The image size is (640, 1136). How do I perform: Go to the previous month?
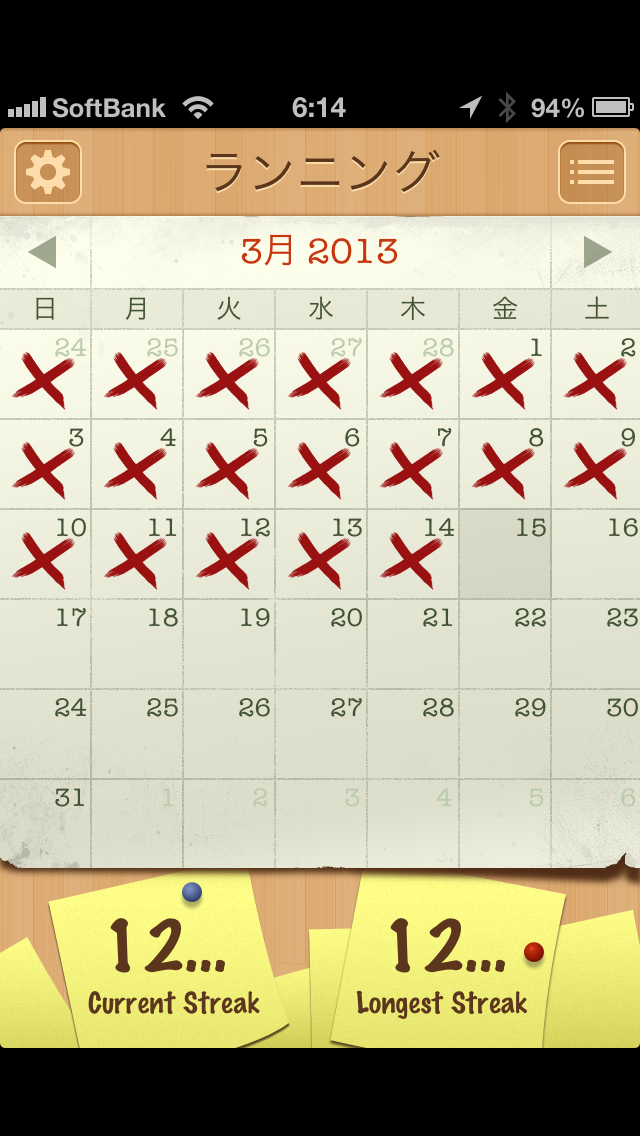[43, 252]
